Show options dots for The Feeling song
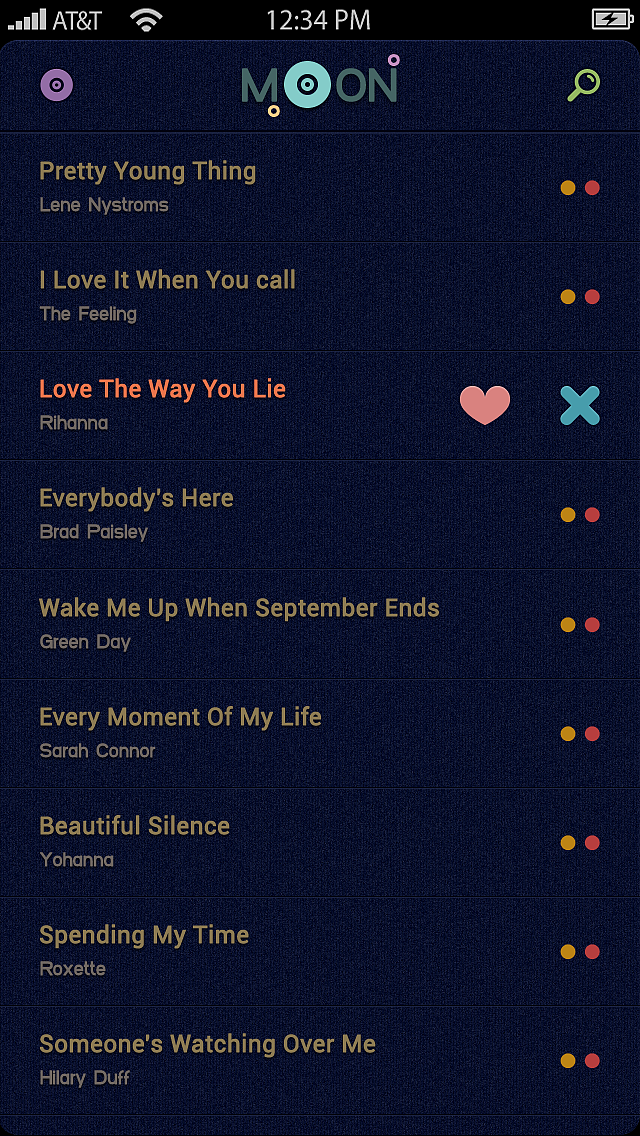Screen dimensions: 640x1136 (580, 297)
